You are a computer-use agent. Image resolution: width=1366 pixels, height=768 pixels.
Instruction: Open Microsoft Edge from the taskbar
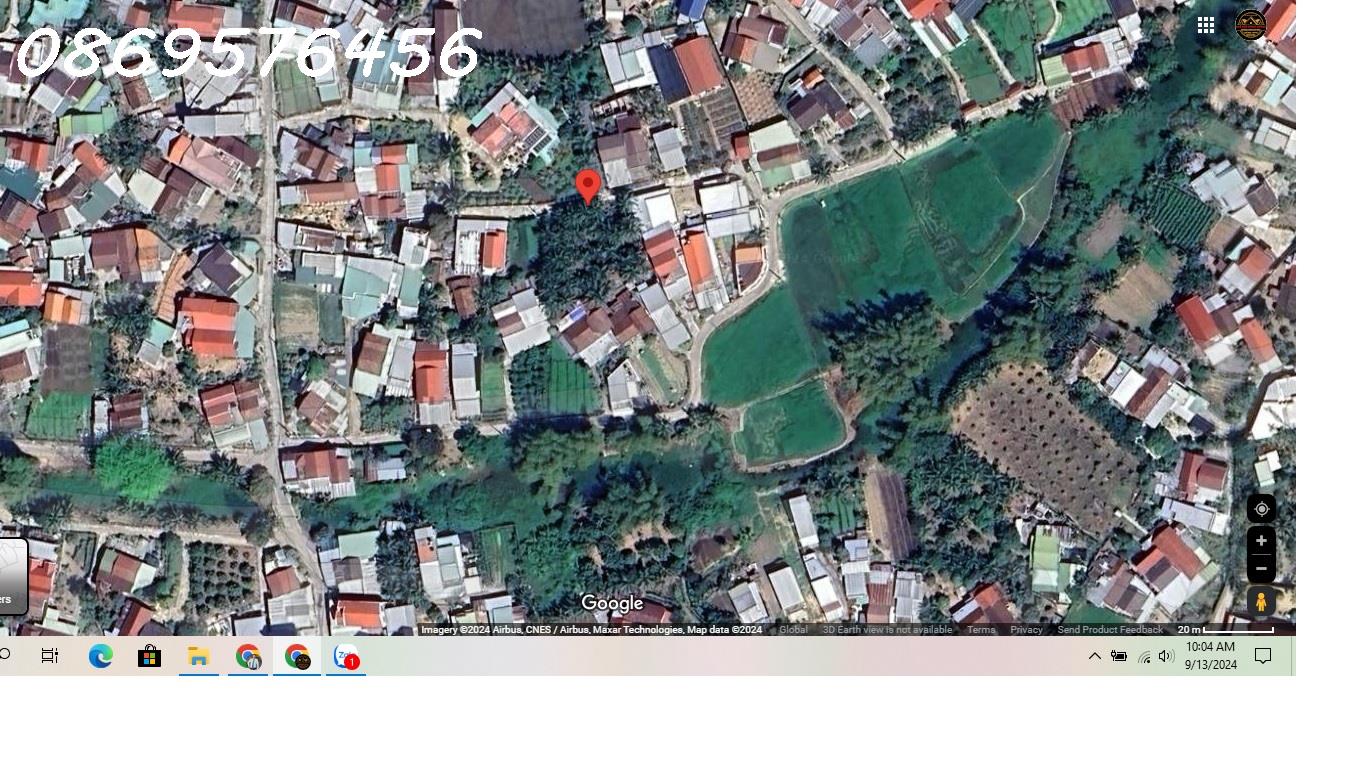click(100, 656)
